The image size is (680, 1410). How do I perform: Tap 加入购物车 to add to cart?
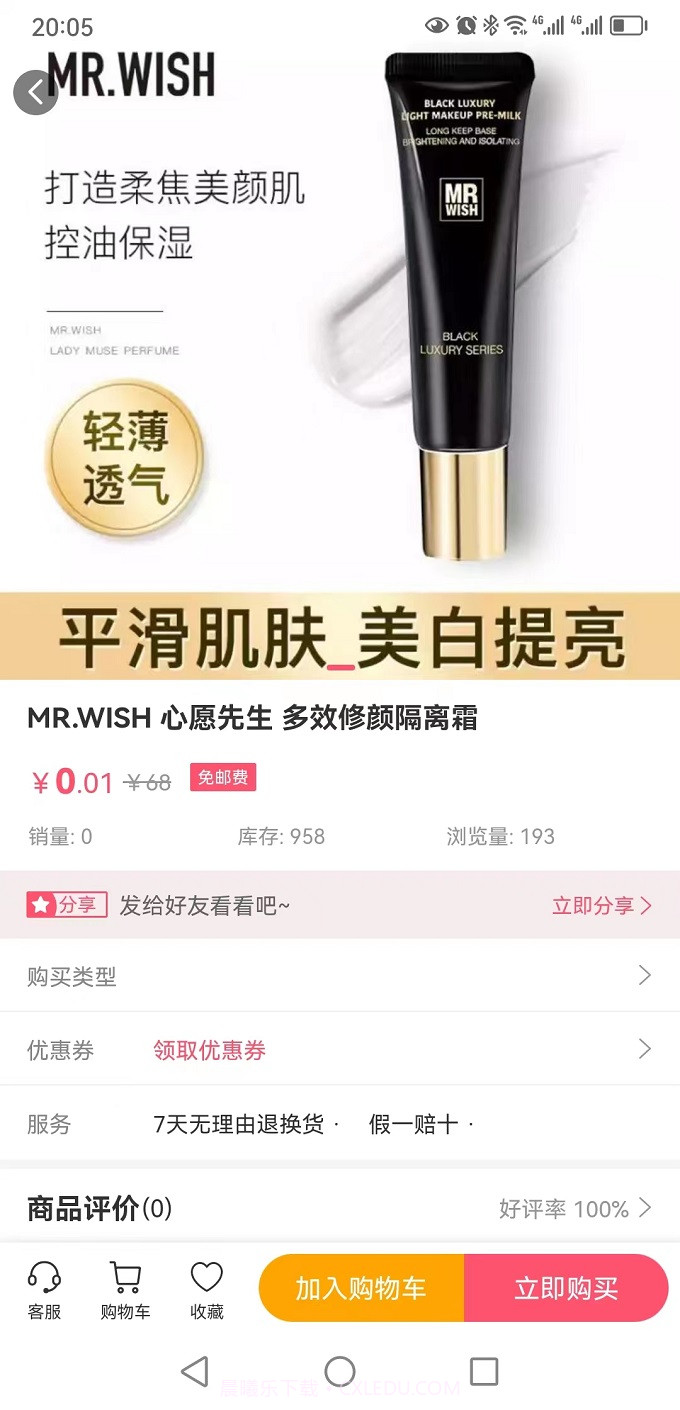click(361, 1288)
